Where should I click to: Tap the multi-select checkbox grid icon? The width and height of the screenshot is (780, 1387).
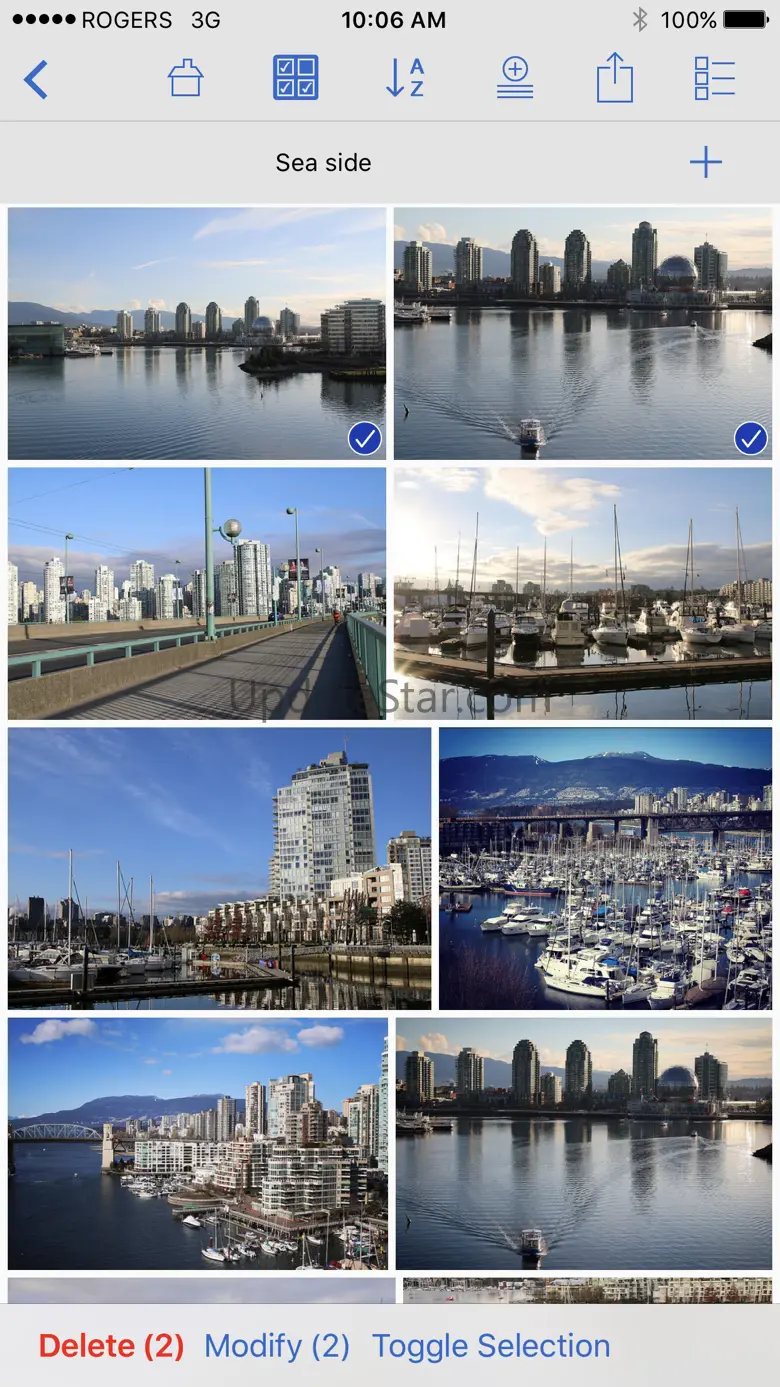[x=296, y=78]
